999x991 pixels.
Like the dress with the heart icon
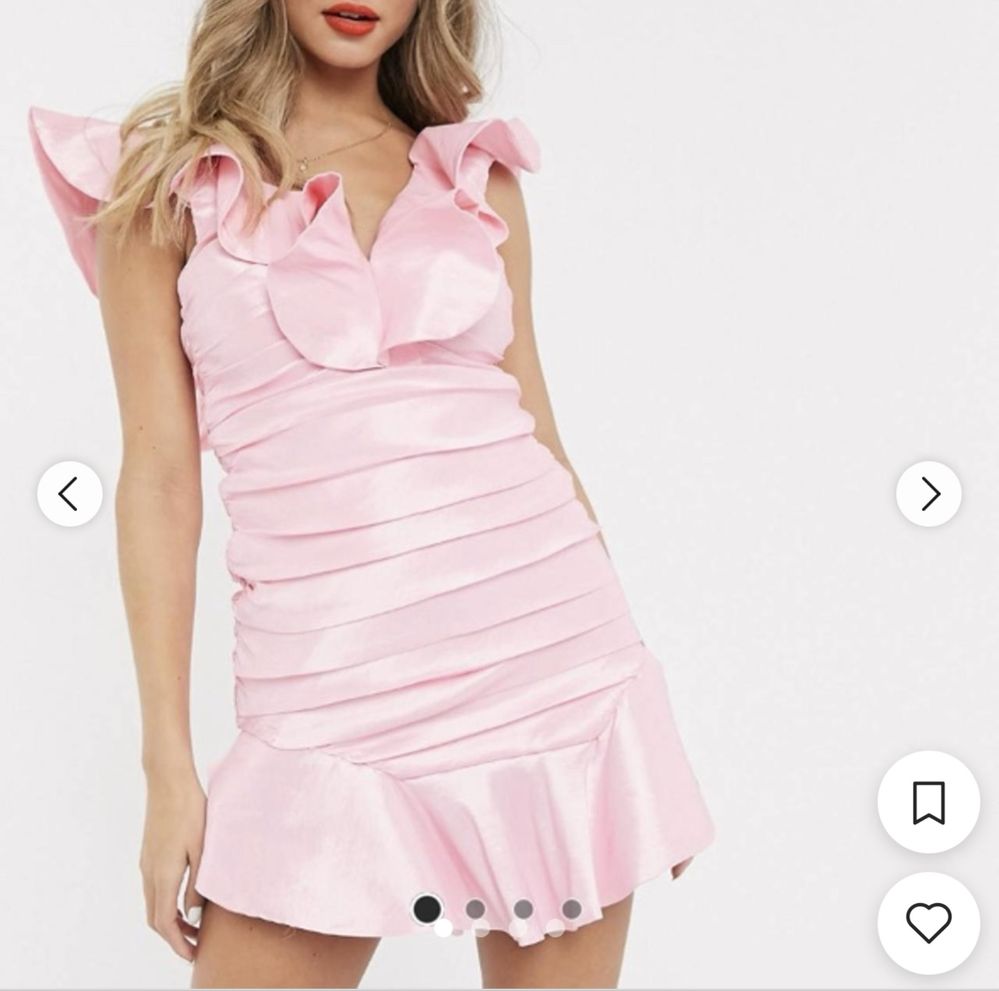pos(928,922)
